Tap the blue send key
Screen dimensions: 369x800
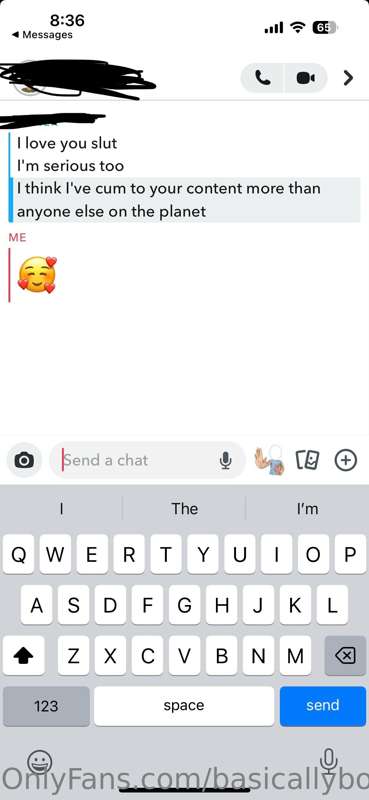point(323,706)
